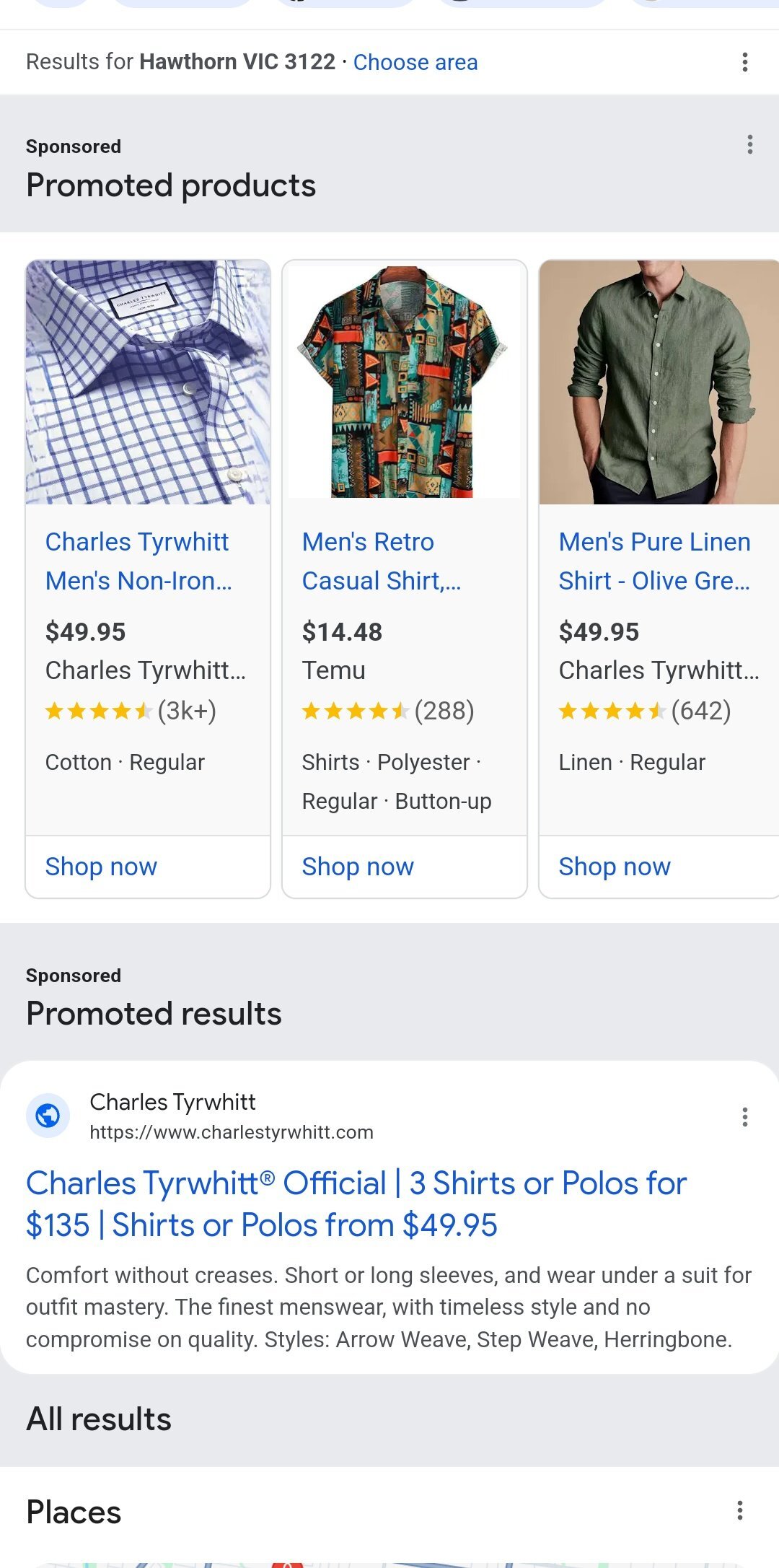Shop now for the Pure Linen Shirt

point(614,866)
